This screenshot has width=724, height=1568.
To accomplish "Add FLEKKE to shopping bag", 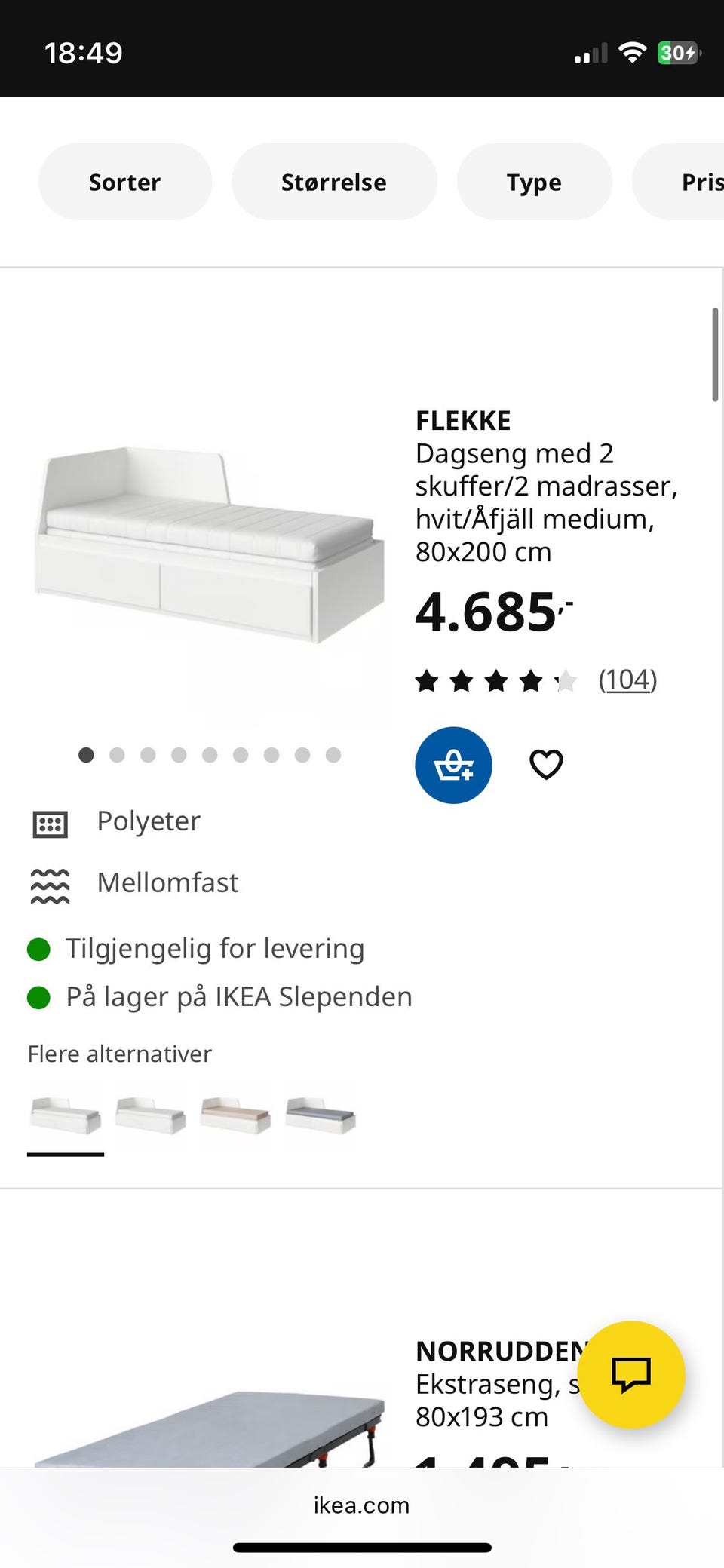I will [x=453, y=765].
